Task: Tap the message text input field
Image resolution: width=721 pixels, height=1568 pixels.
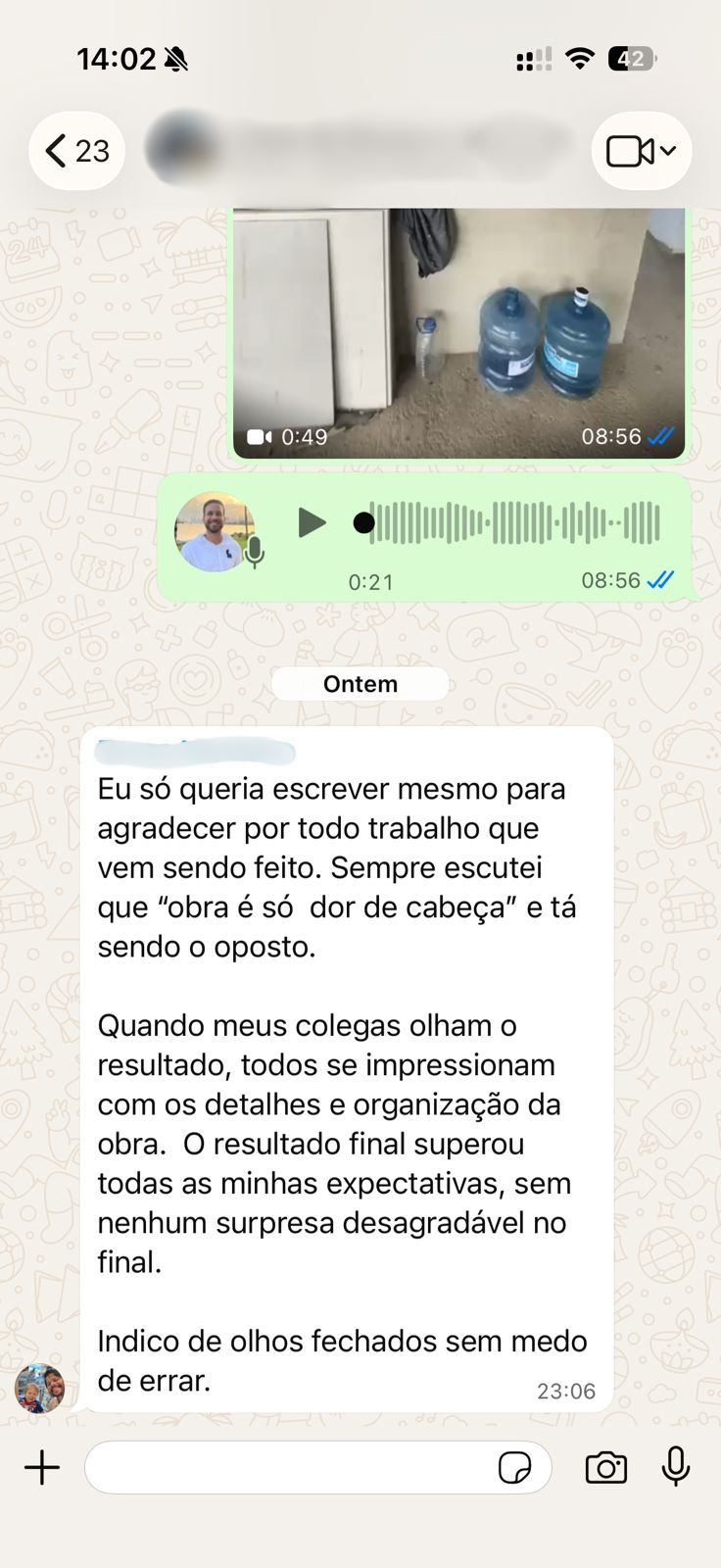Action: pos(294,1467)
